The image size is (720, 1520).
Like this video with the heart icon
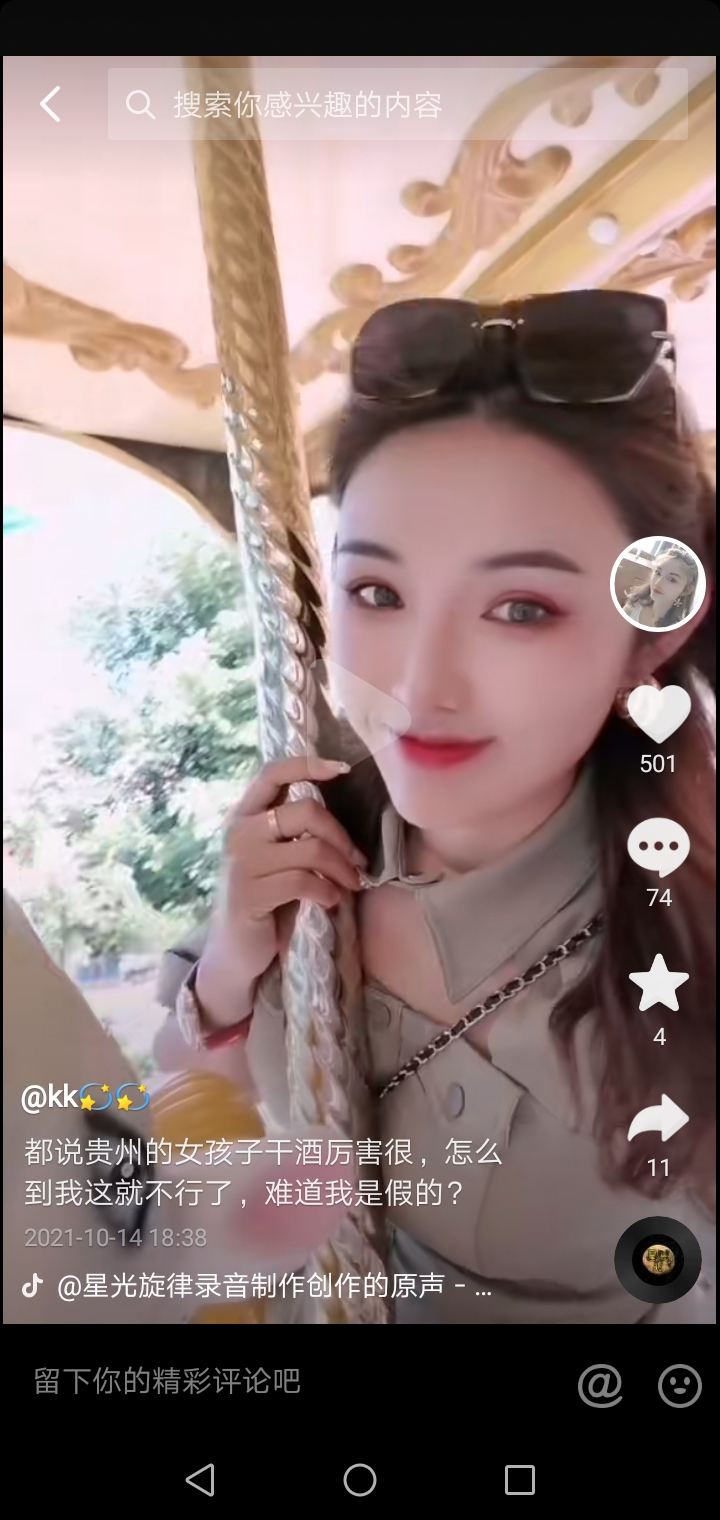click(x=658, y=714)
